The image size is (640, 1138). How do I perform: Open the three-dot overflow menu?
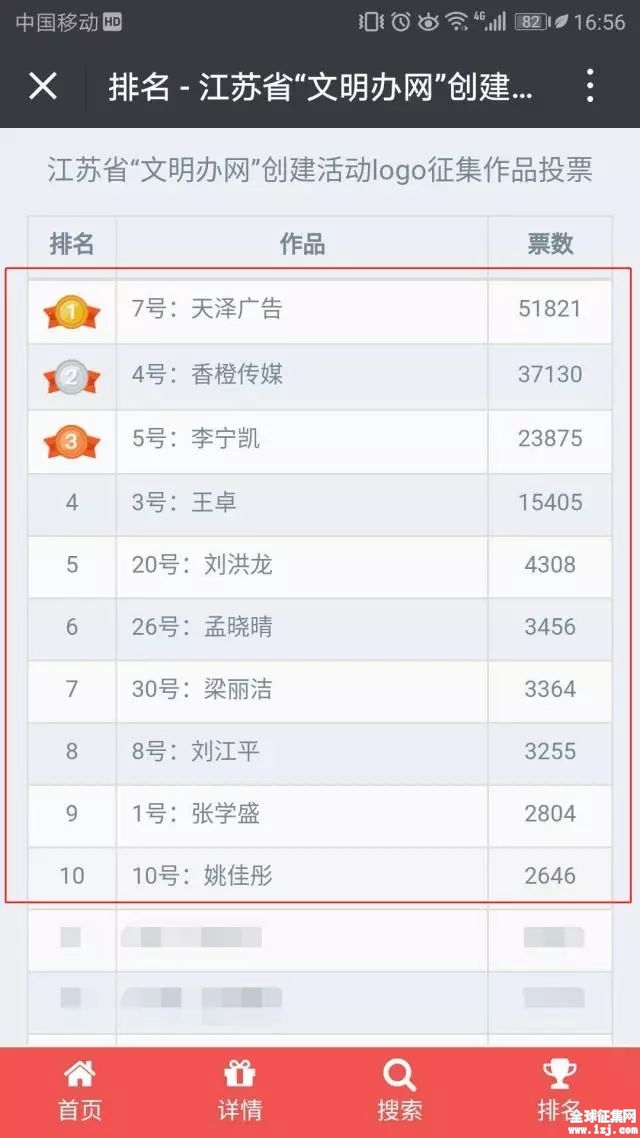[590, 87]
